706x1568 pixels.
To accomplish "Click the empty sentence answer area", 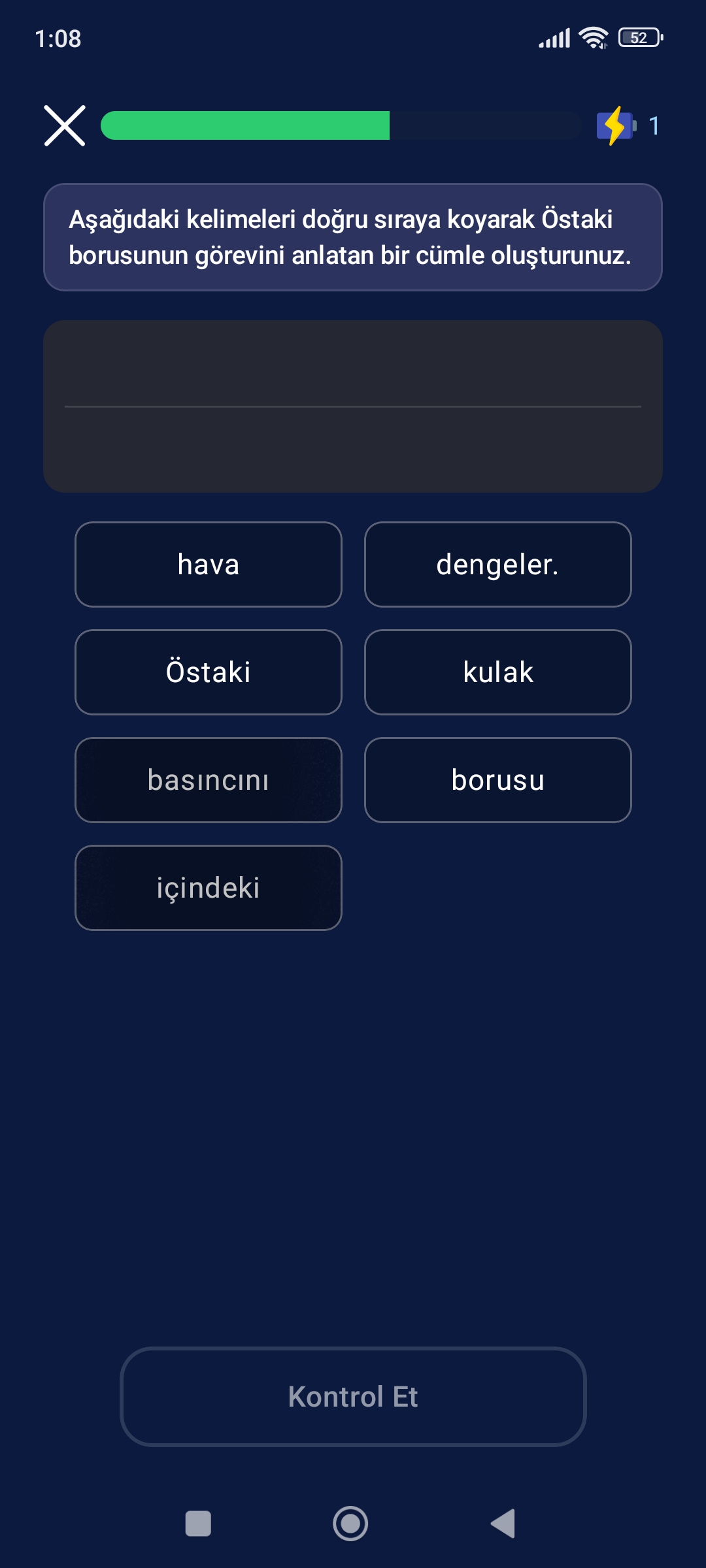I will [353, 405].
